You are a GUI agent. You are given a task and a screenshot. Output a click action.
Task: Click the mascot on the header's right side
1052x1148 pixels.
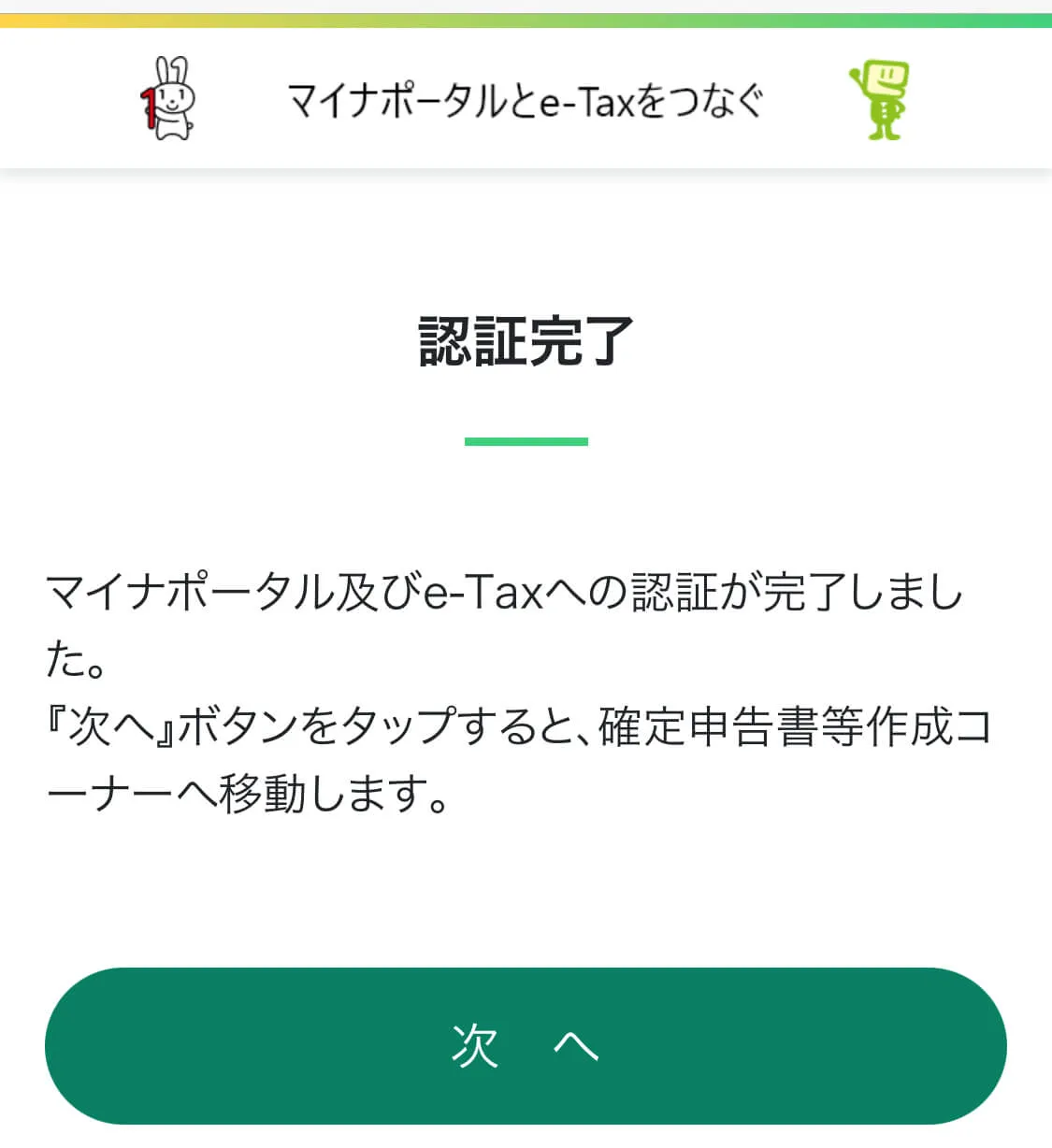pyautogui.click(x=879, y=98)
